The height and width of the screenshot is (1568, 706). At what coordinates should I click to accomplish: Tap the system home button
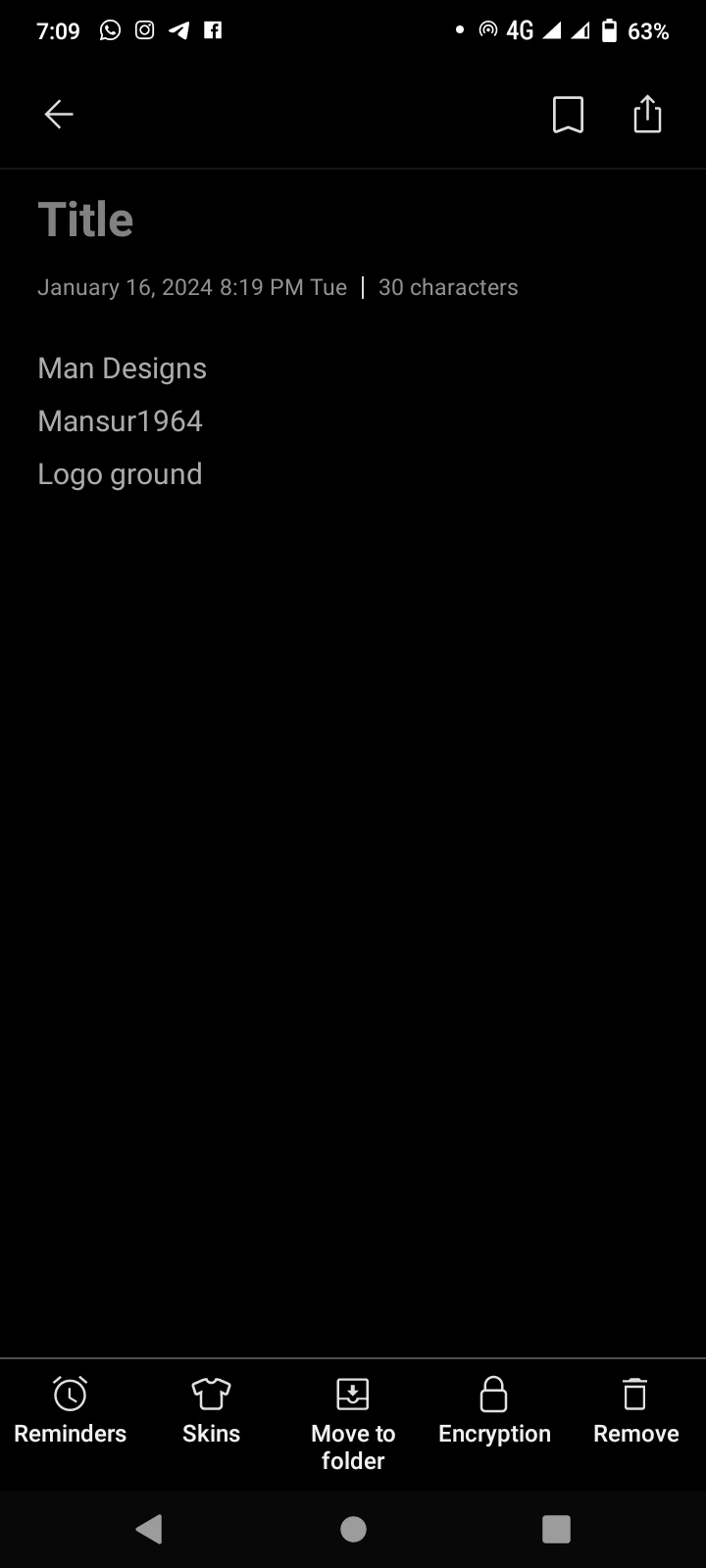click(x=353, y=1529)
